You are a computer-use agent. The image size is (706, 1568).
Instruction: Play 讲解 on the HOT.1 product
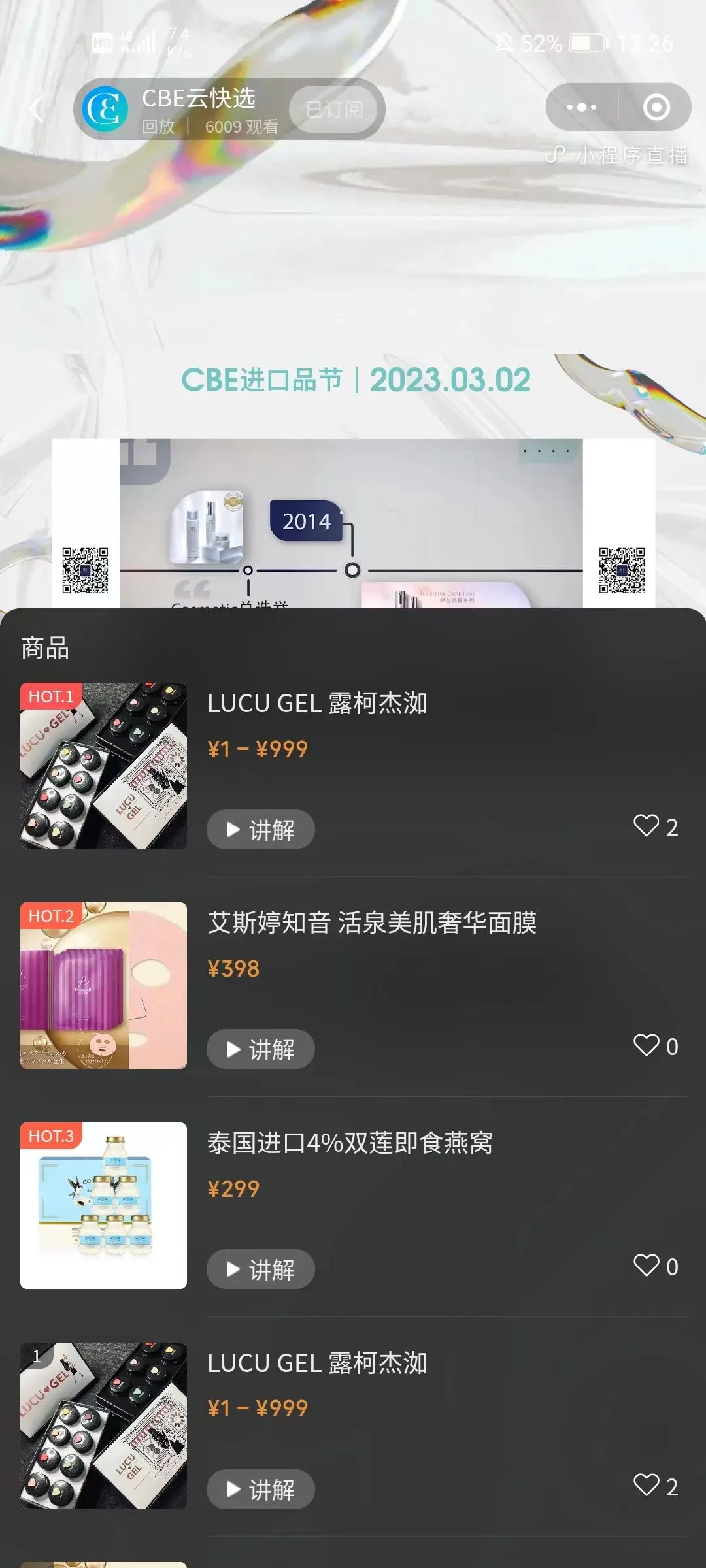point(260,828)
